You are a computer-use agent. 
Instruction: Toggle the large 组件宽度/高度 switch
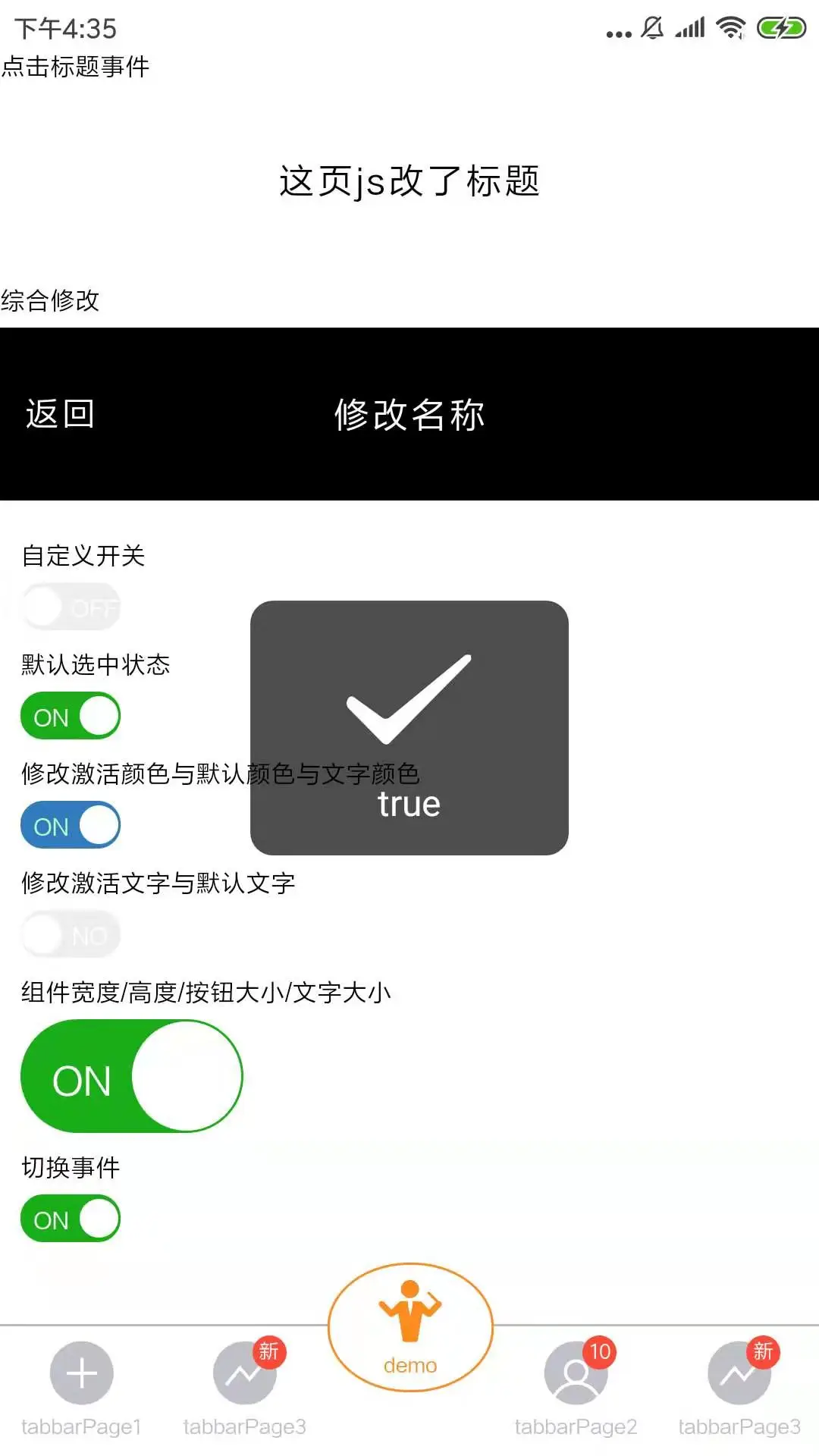(x=132, y=1077)
